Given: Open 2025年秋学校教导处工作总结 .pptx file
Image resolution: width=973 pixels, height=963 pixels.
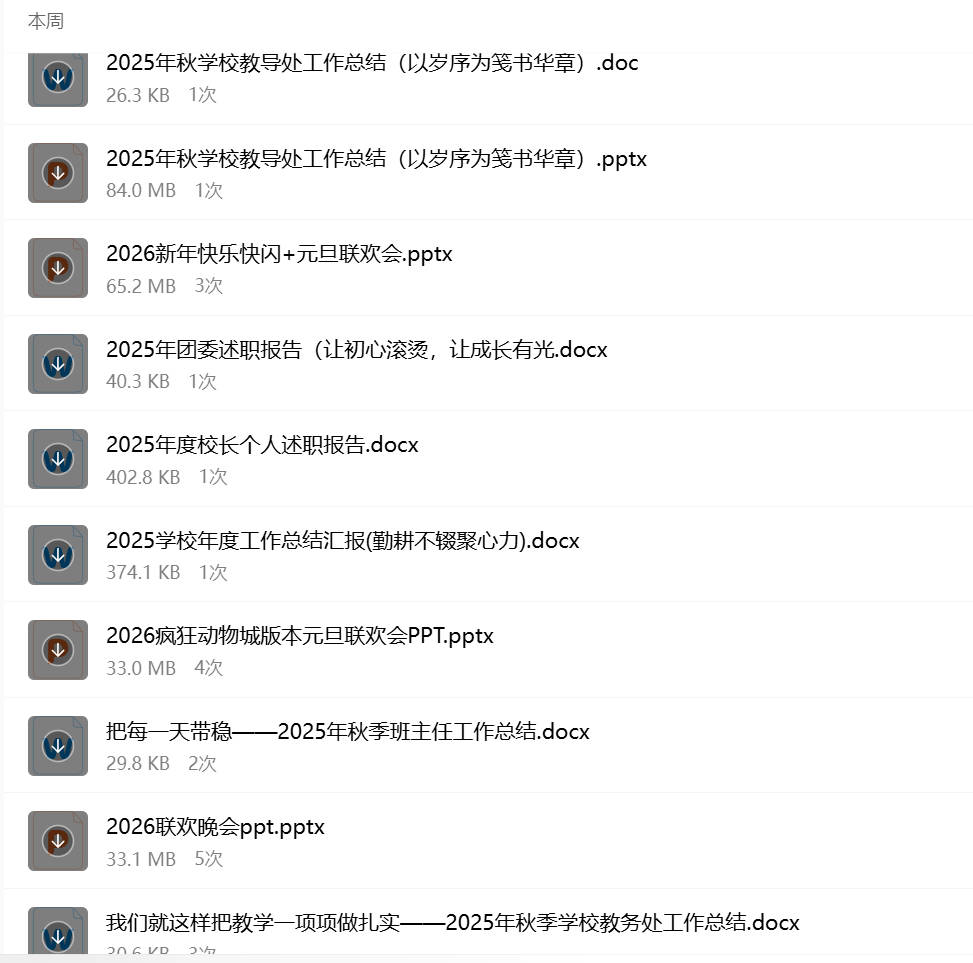Looking at the screenshot, I should pyautogui.click(x=376, y=159).
